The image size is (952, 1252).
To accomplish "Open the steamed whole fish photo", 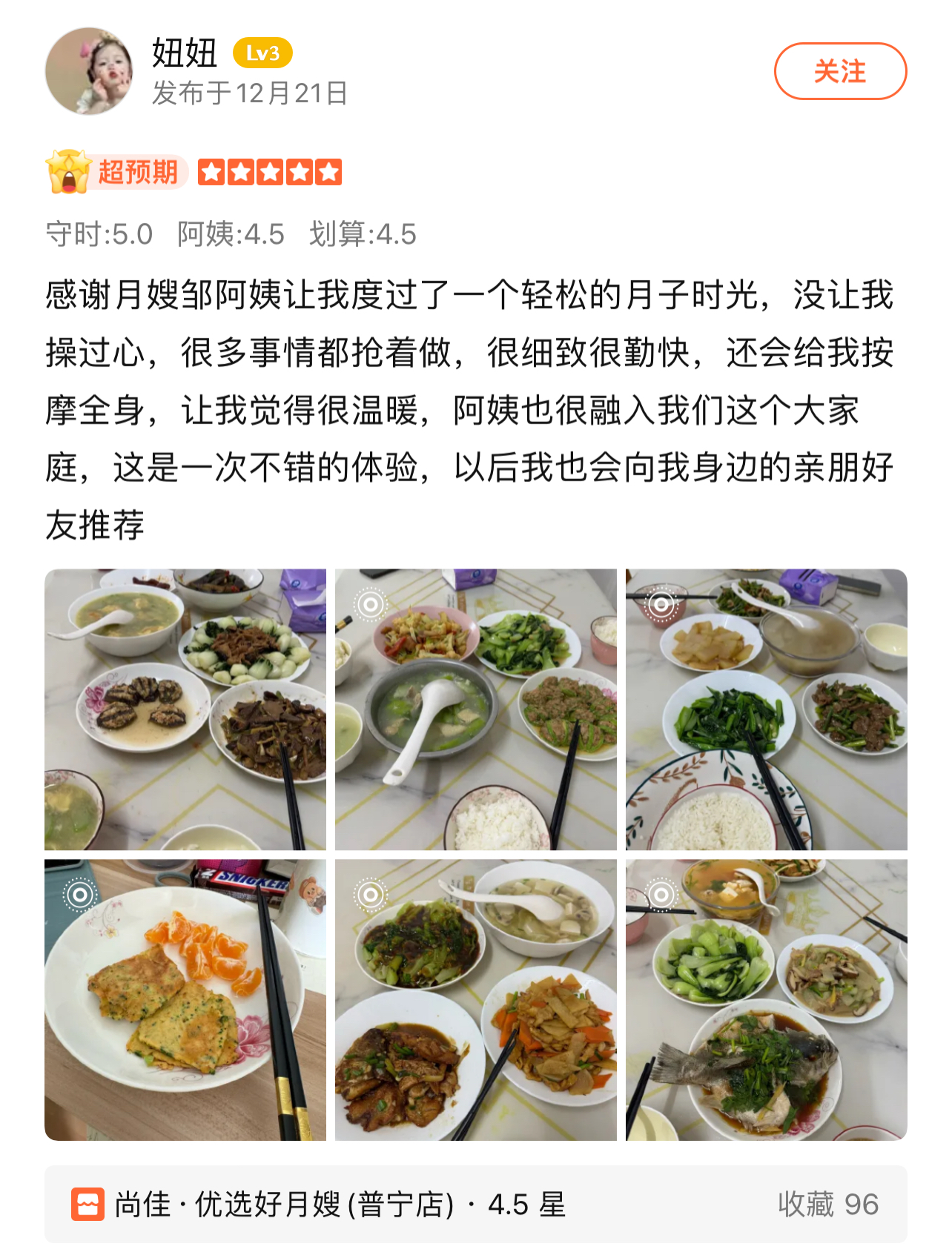I will coord(766,999).
